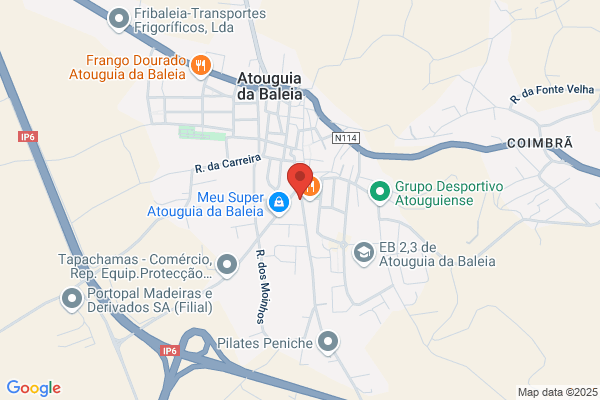Tap the red location pin marker
Image resolution: width=600 pixels, height=400 pixels.
pyautogui.click(x=300, y=180)
